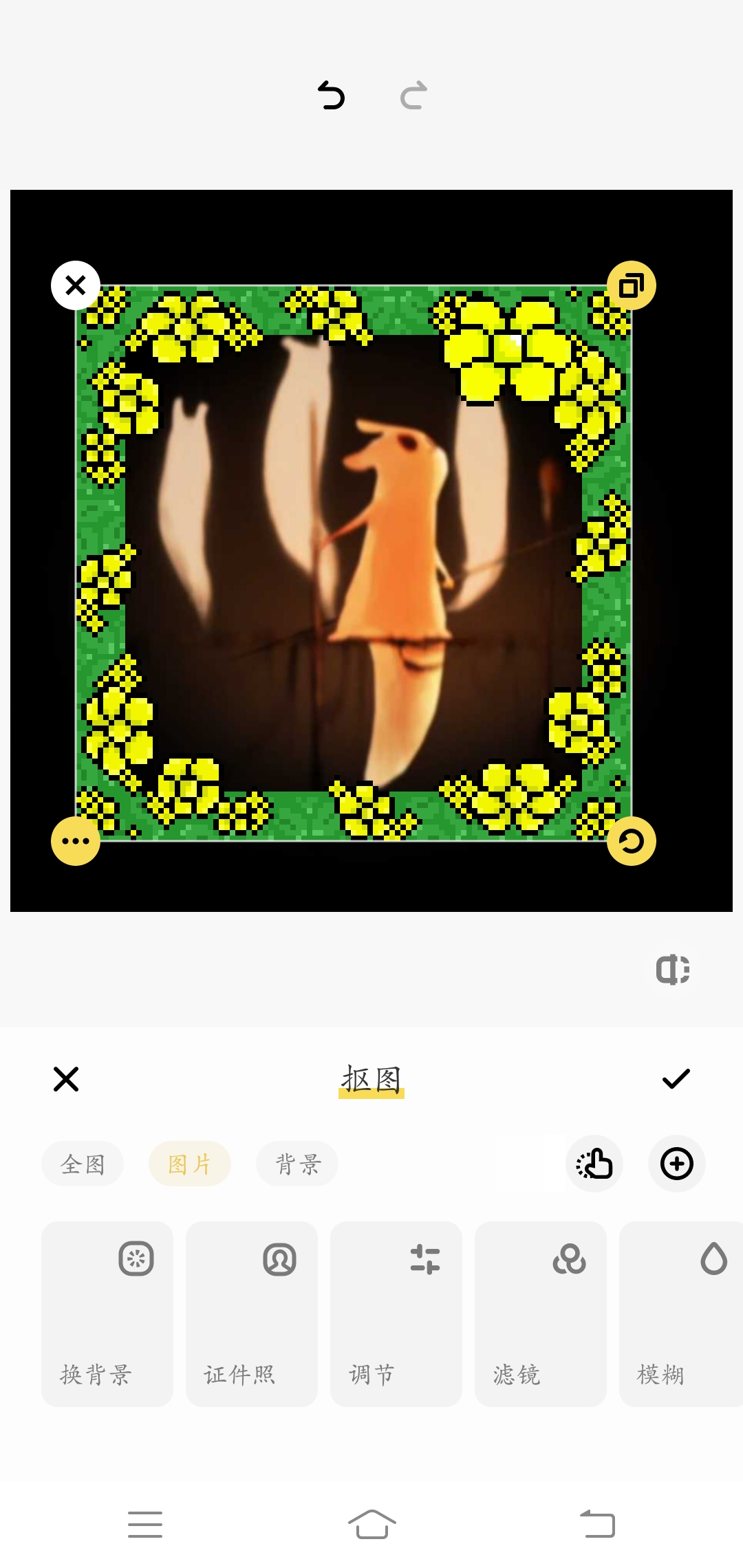Cancel the 抠图 panel
This screenshot has height=1568, width=743.
(x=66, y=1079)
